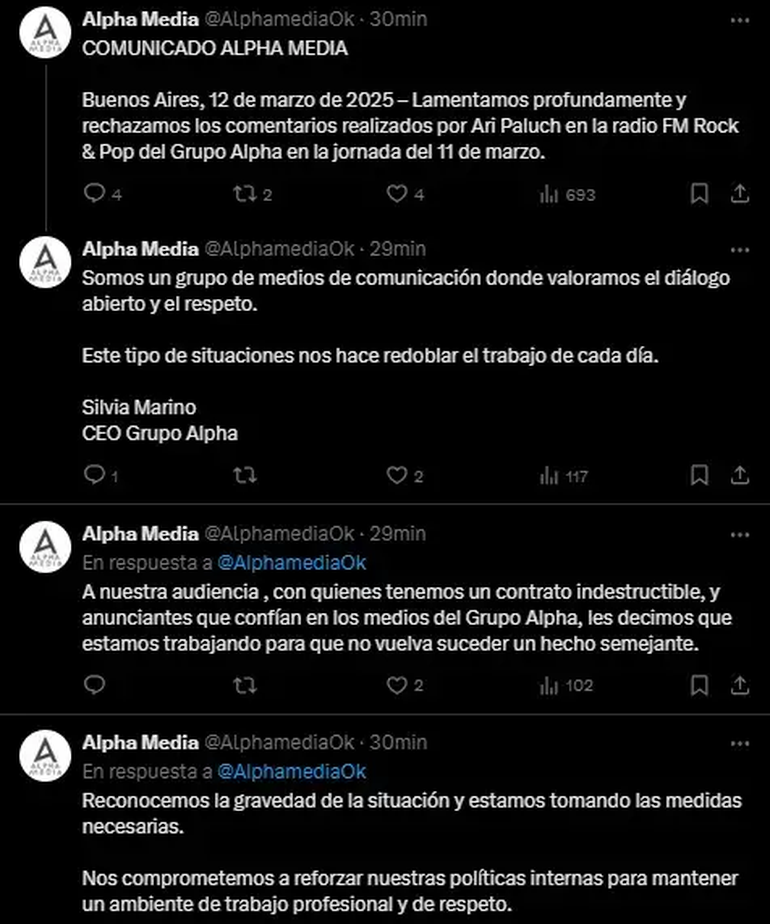This screenshot has width=770, height=924.
Task: Reply to the COMUNICADO ALPHA MEDIA tweet
Action: pos(95,195)
